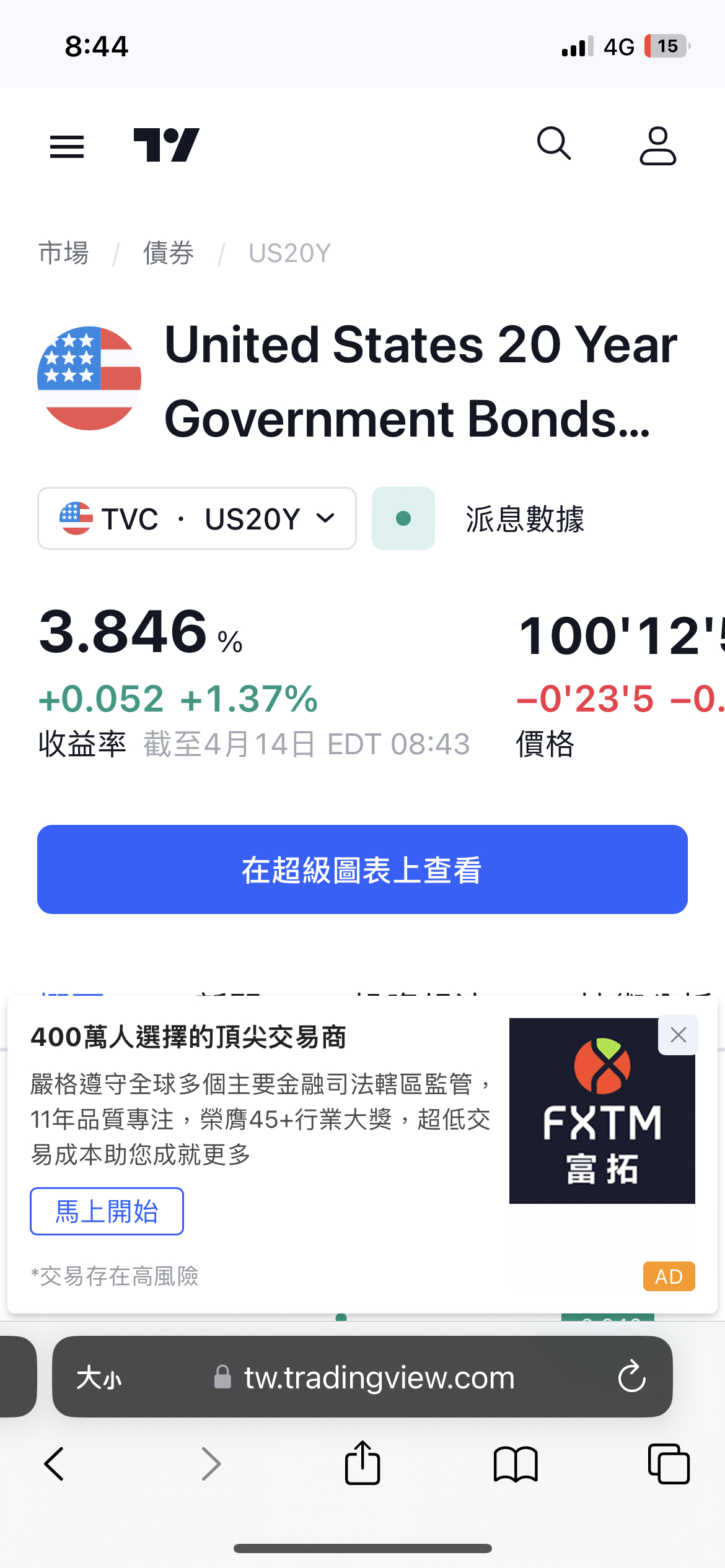Reload the page

631,1377
